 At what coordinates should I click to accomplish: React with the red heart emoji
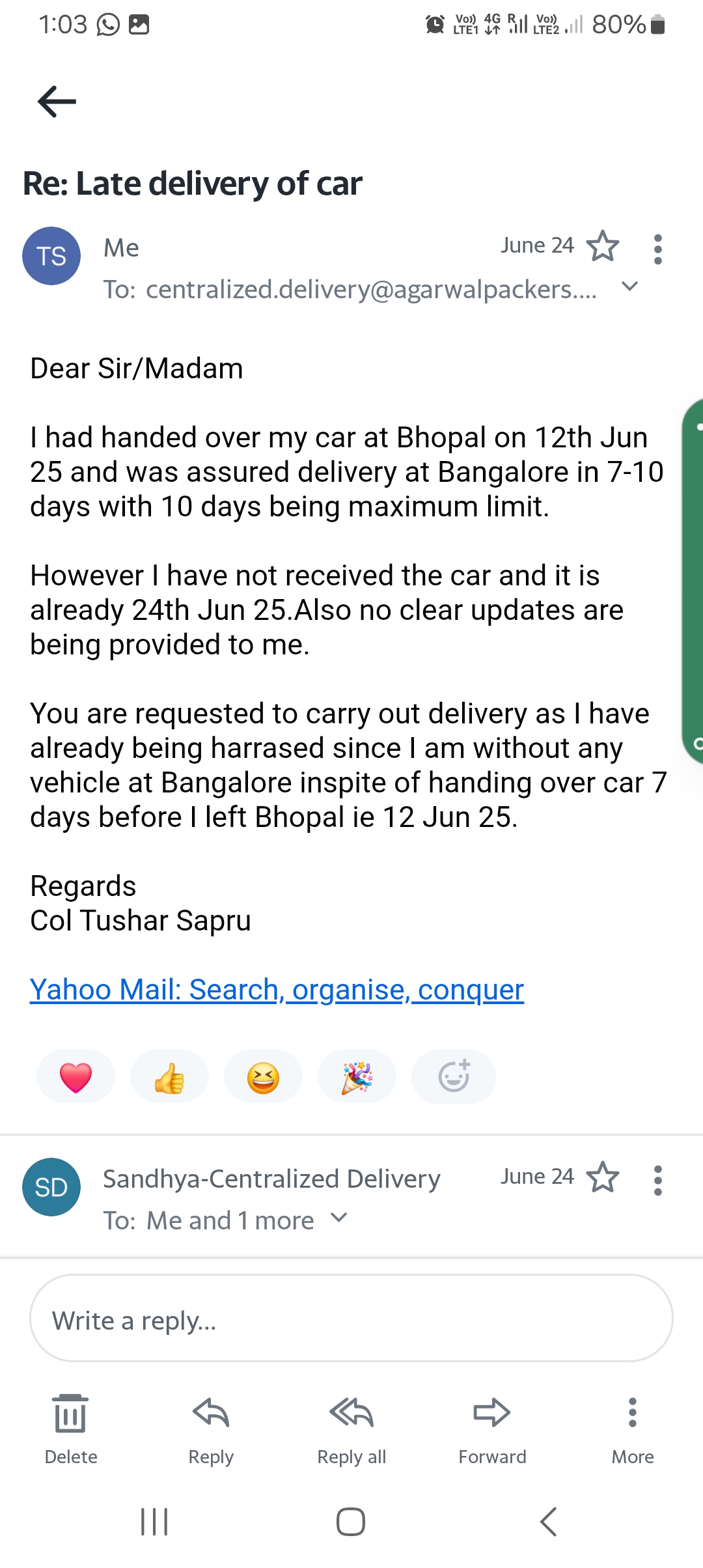pyautogui.click(x=76, y=1076)
